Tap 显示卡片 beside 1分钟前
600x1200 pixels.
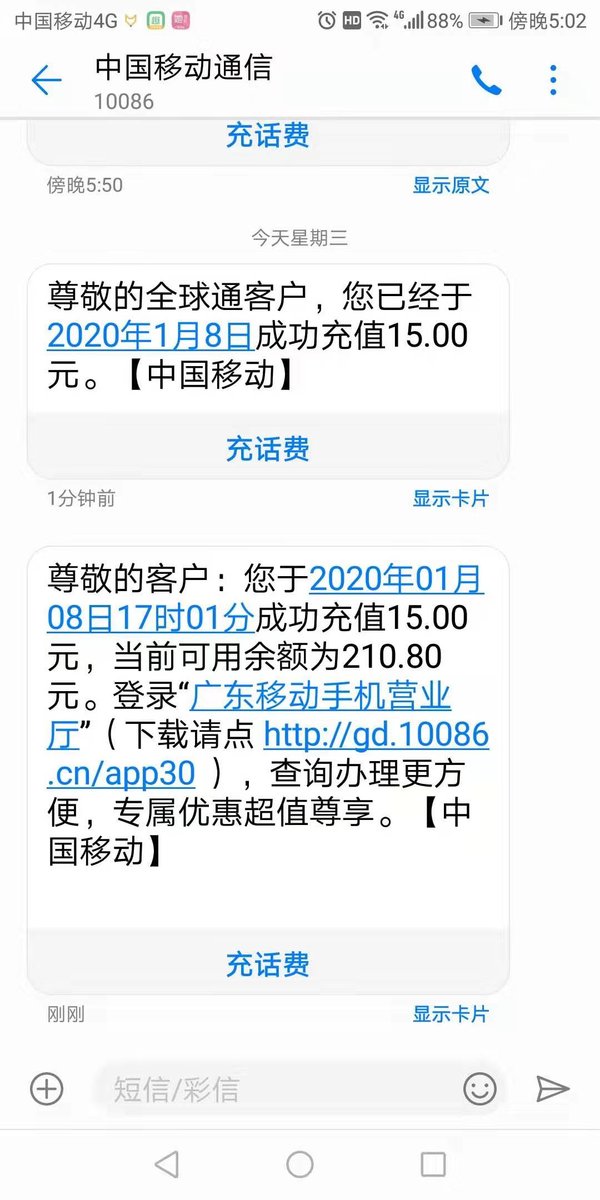pyautogui.click(x=451, y=498)
